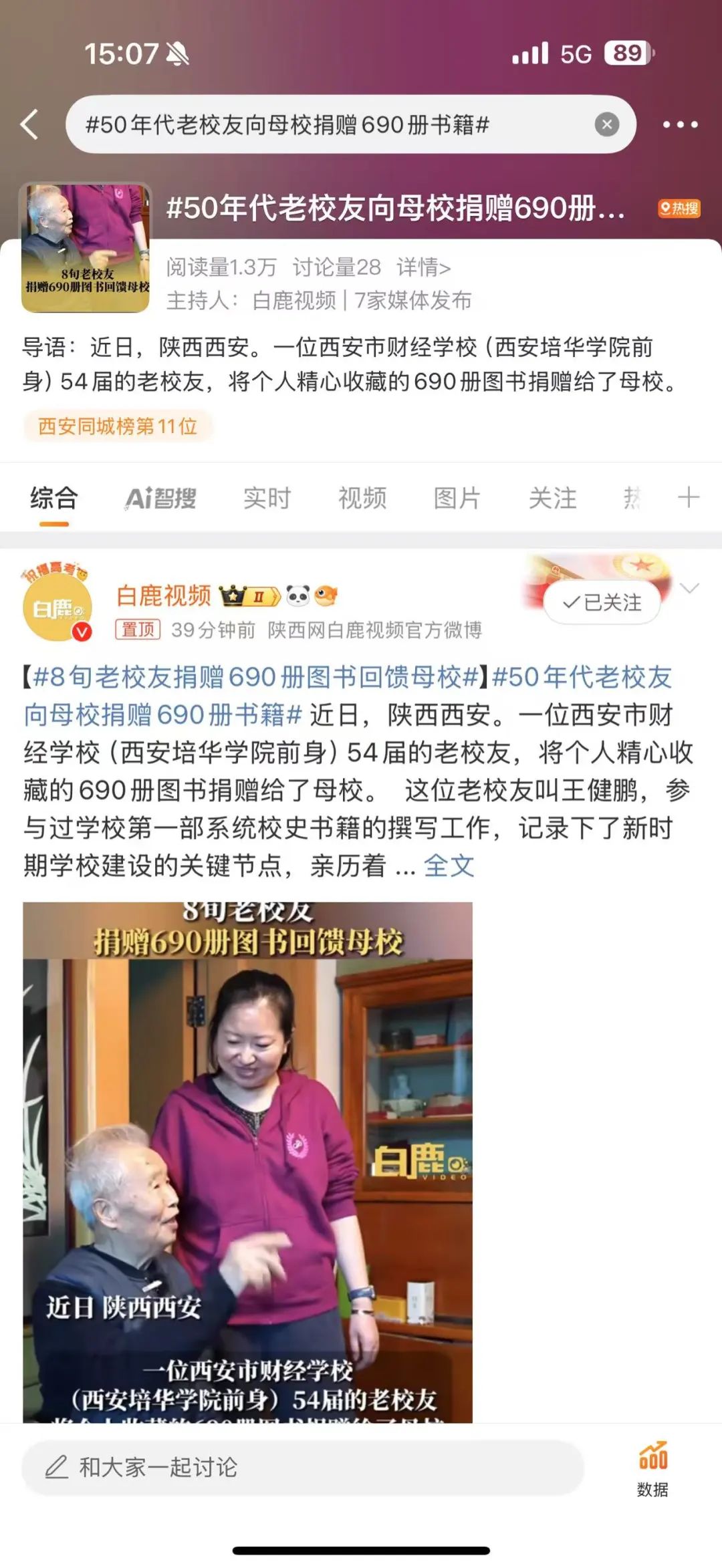722x1568 pixels.
Task: Switch to the 实时 tab
Action: click(267, 498)
